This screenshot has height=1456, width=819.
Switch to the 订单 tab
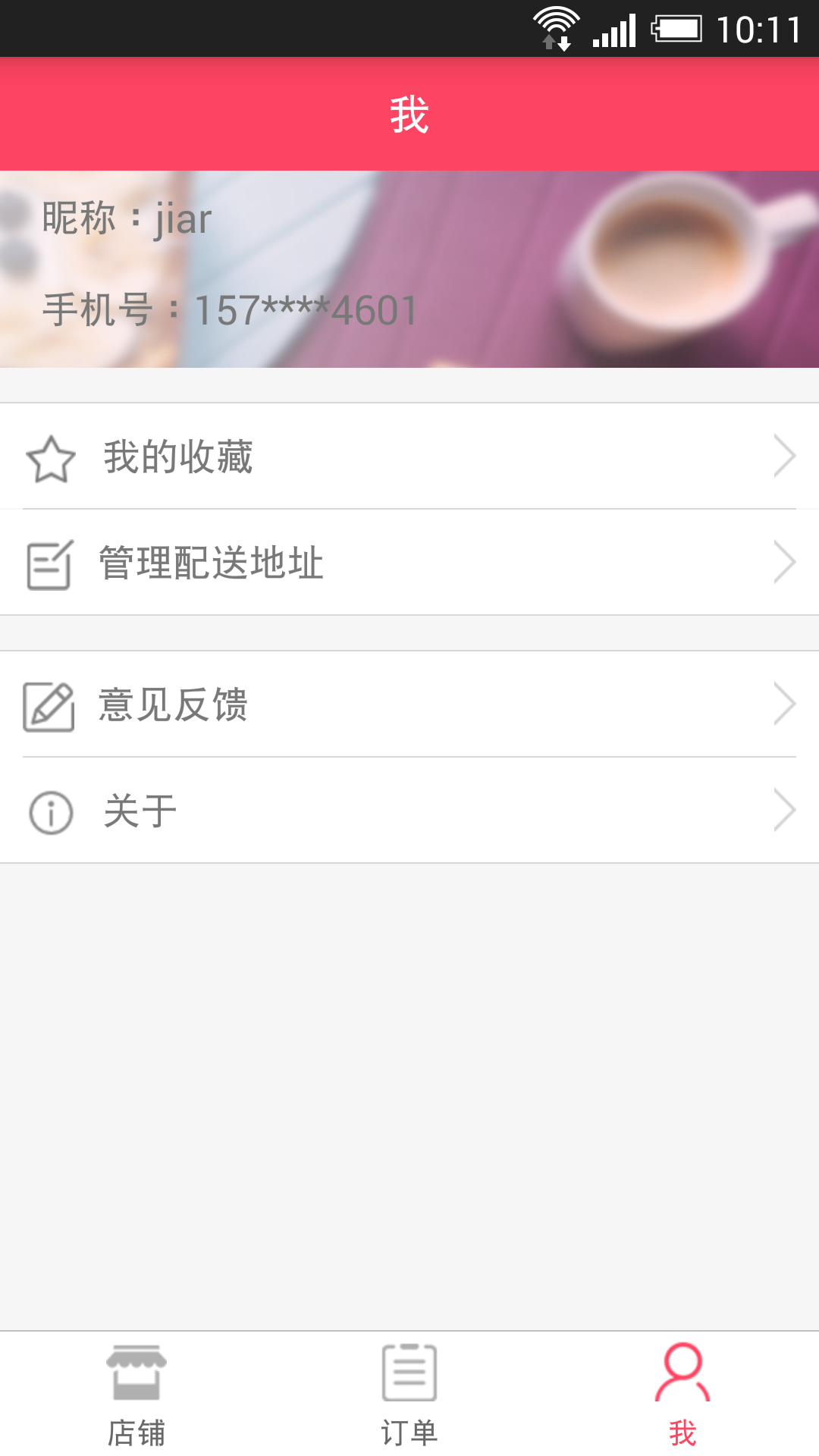tap(409, 1394)
